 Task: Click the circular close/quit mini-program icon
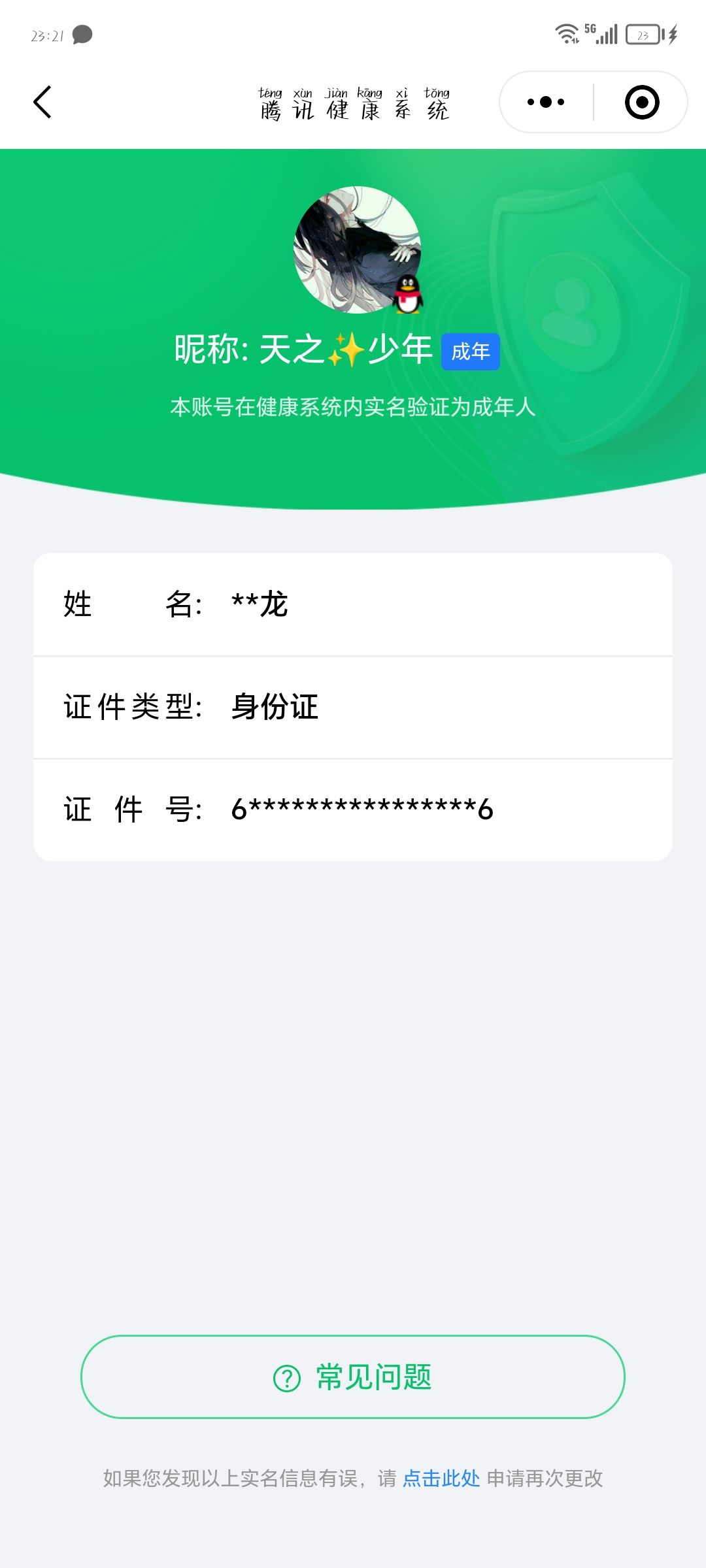(641, 103)
